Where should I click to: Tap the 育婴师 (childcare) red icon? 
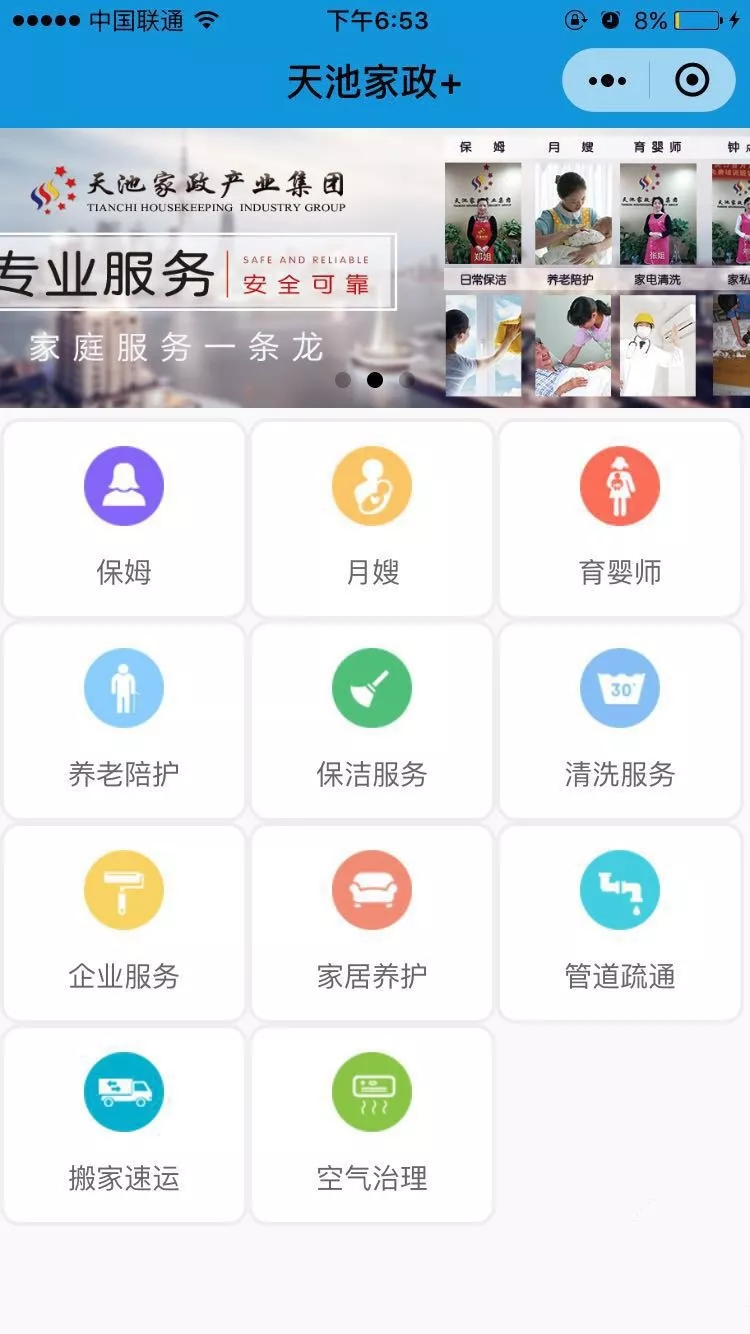619,485
